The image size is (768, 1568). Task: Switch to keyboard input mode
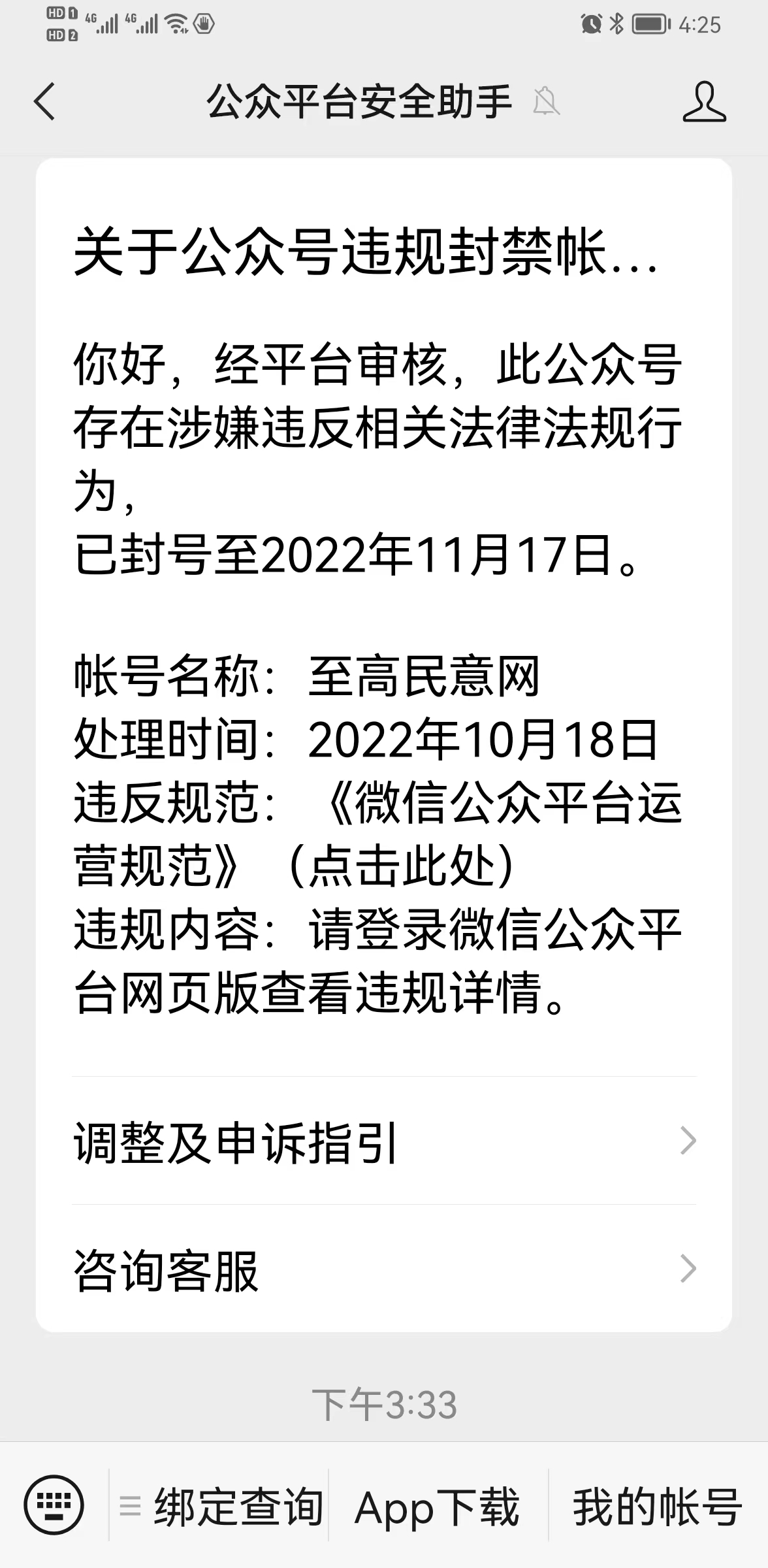pyautogui.click(x=54, y=1505)
